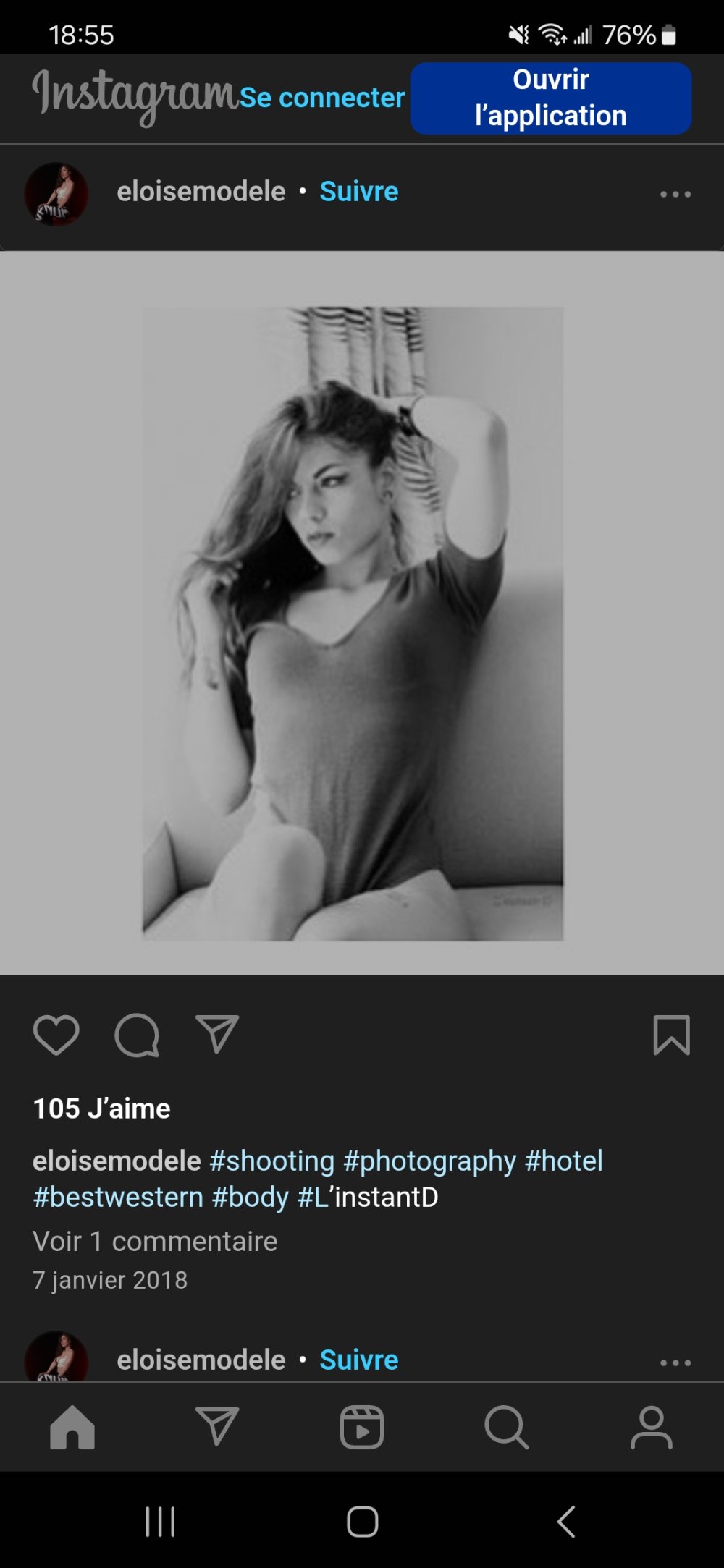The image size is (724, 1568).
Task: Open the profile tab
Action: point(651,1427)
